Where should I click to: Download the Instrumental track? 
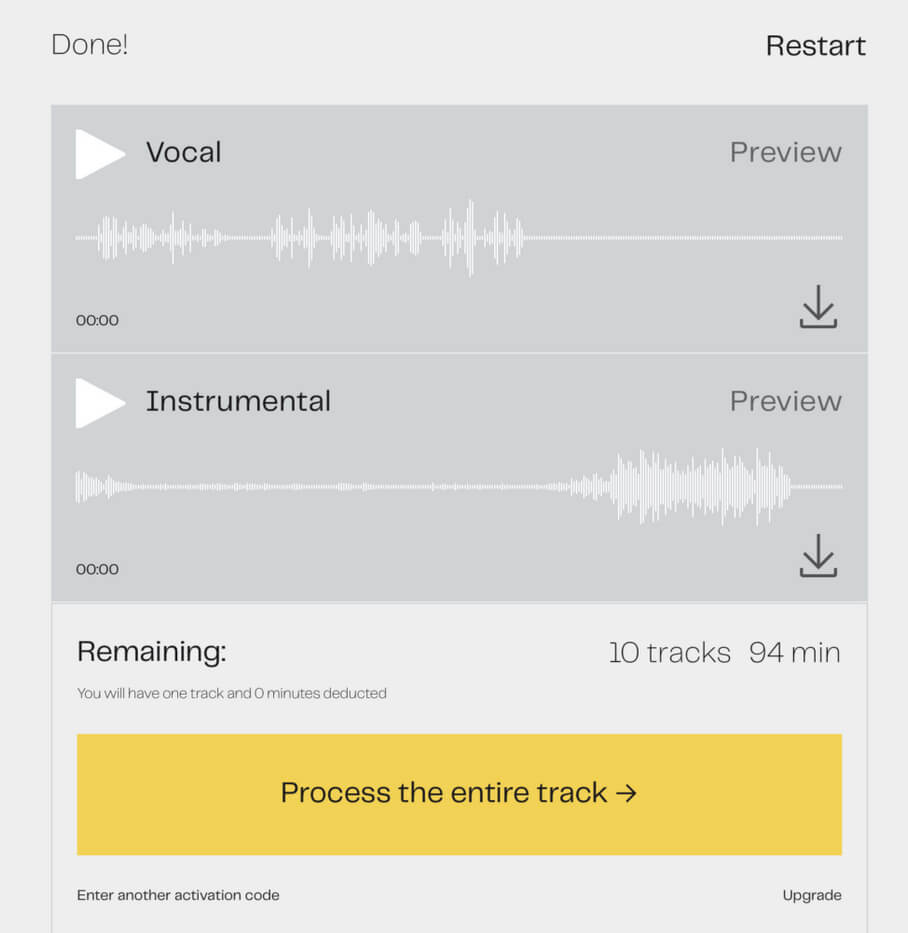818,556
